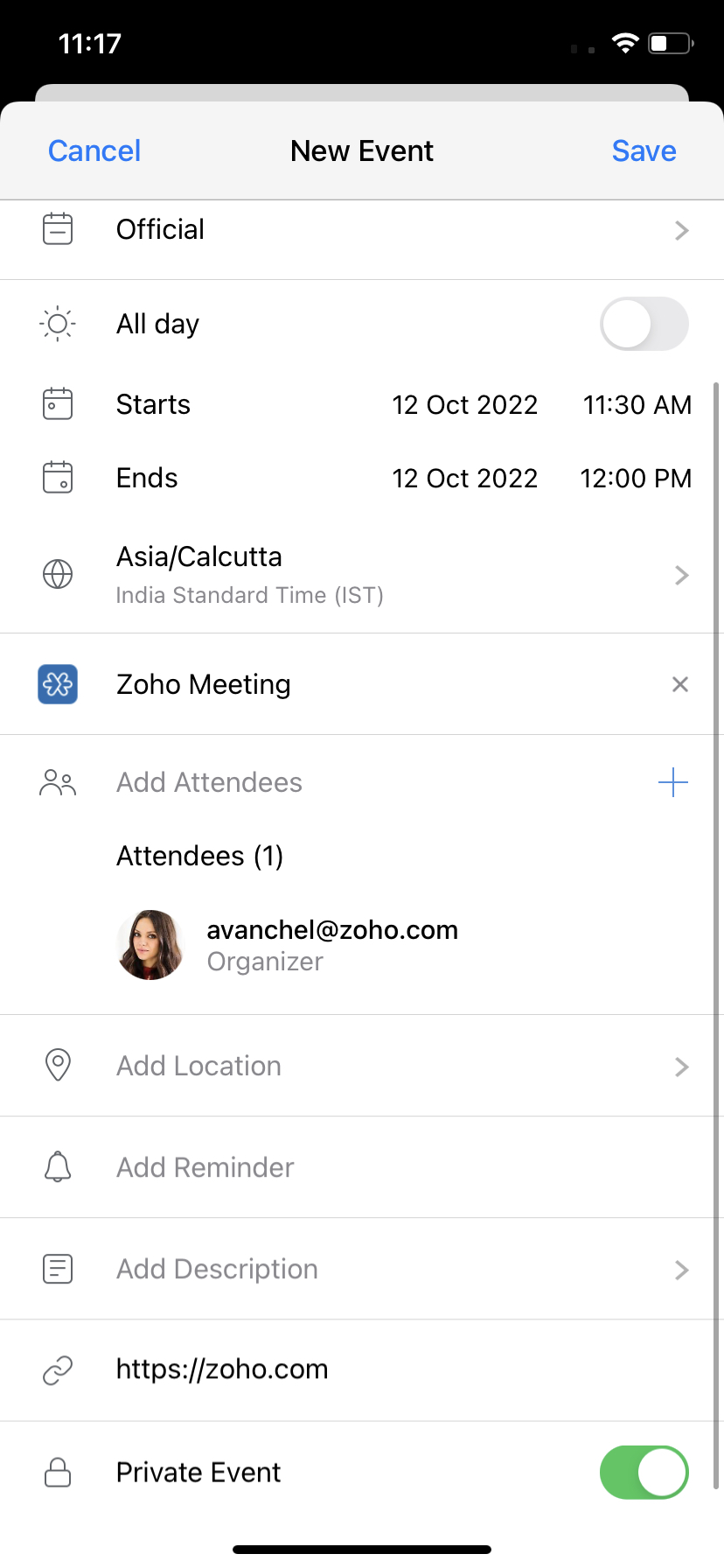Screen dimensions: 724x1568
Task: Disable the Private Event toggle
Action: (644, 1472)
